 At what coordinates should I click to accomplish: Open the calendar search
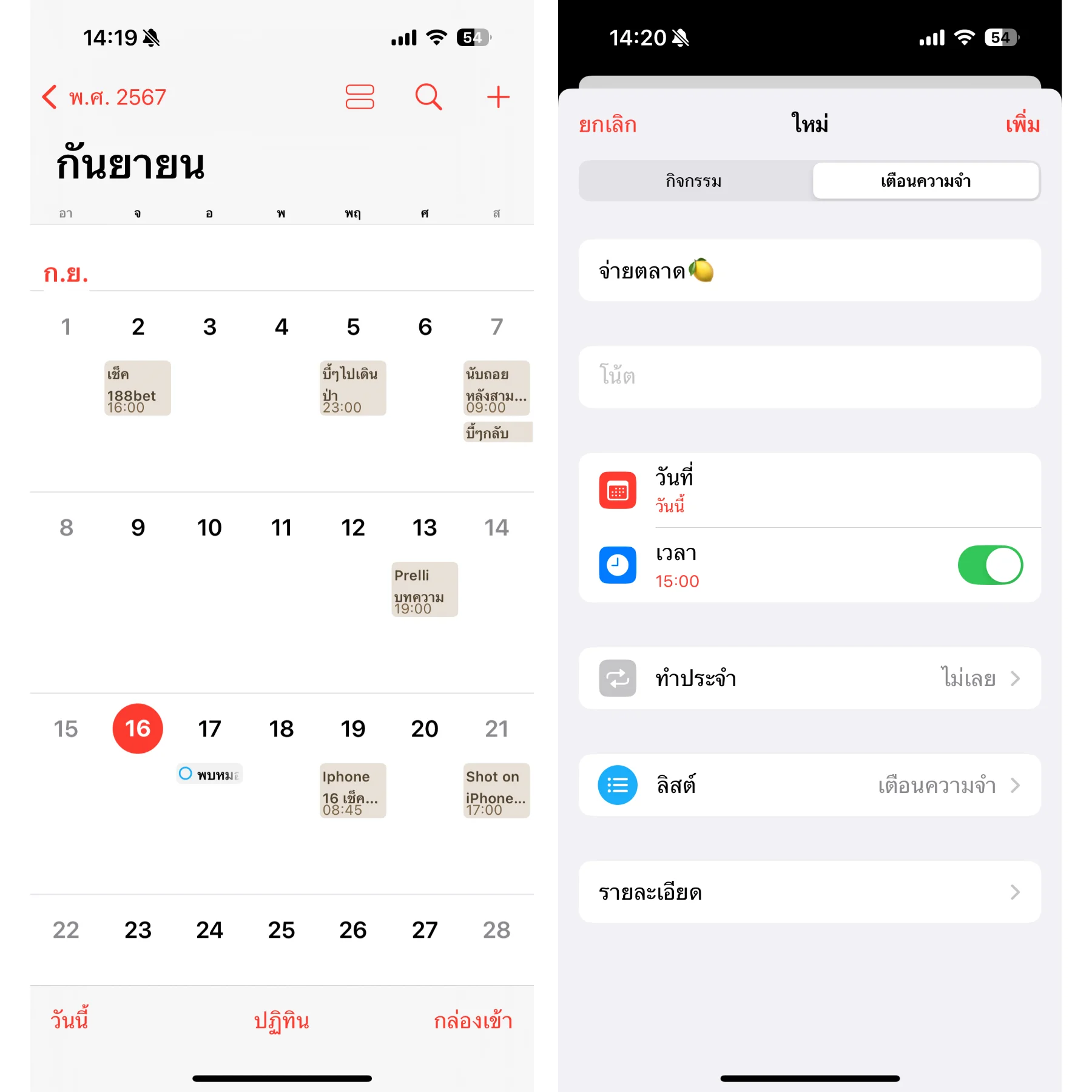click(428, 97)
